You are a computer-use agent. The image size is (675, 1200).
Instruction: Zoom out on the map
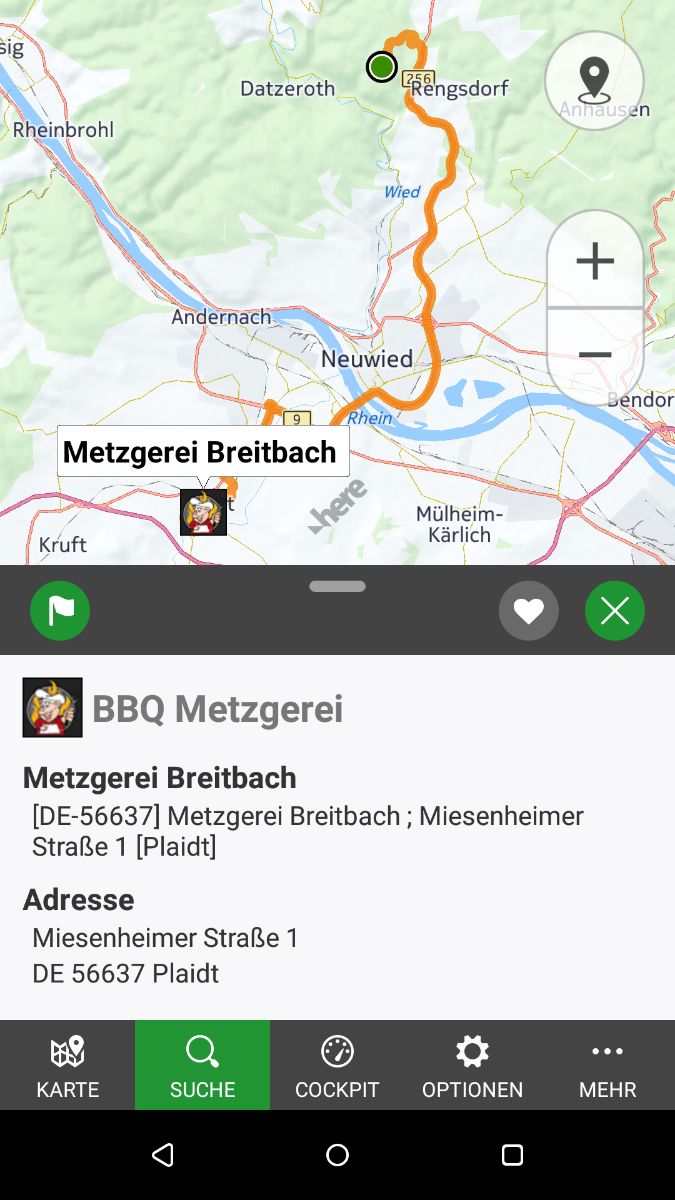[x=595, y=355]
